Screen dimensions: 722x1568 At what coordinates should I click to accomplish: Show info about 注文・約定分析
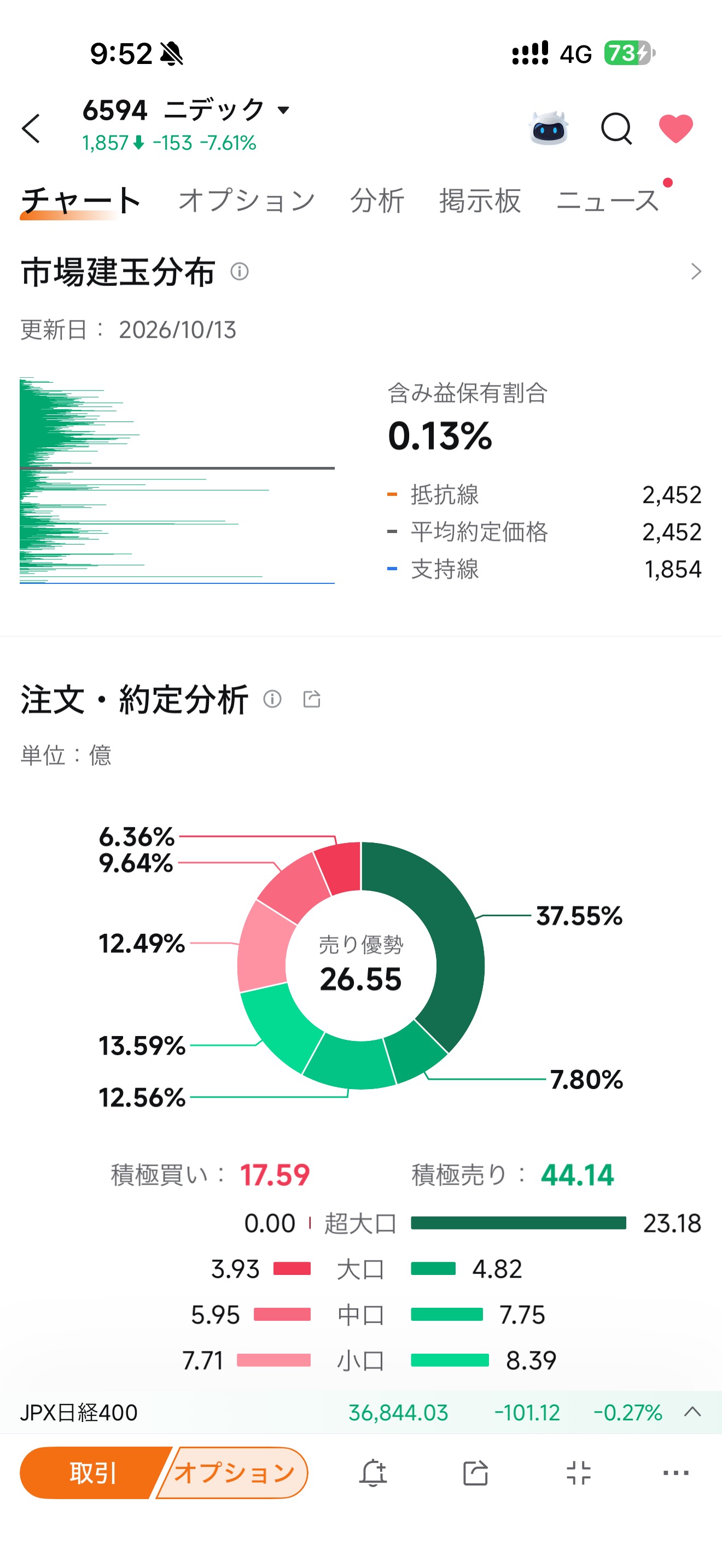[x=272, y=699]
